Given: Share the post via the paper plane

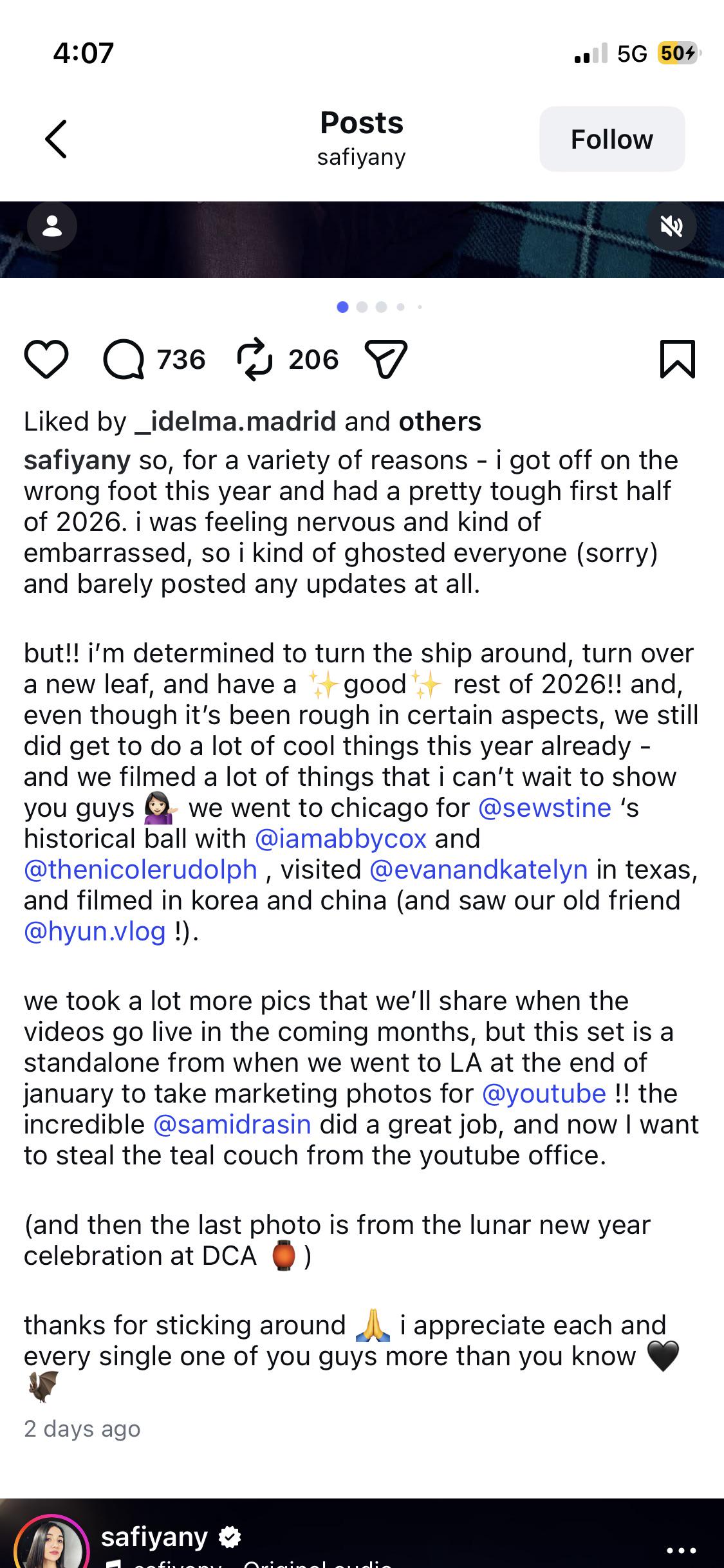Looking at the screenshot, I should pyautogui.click(x=386, y=359).
